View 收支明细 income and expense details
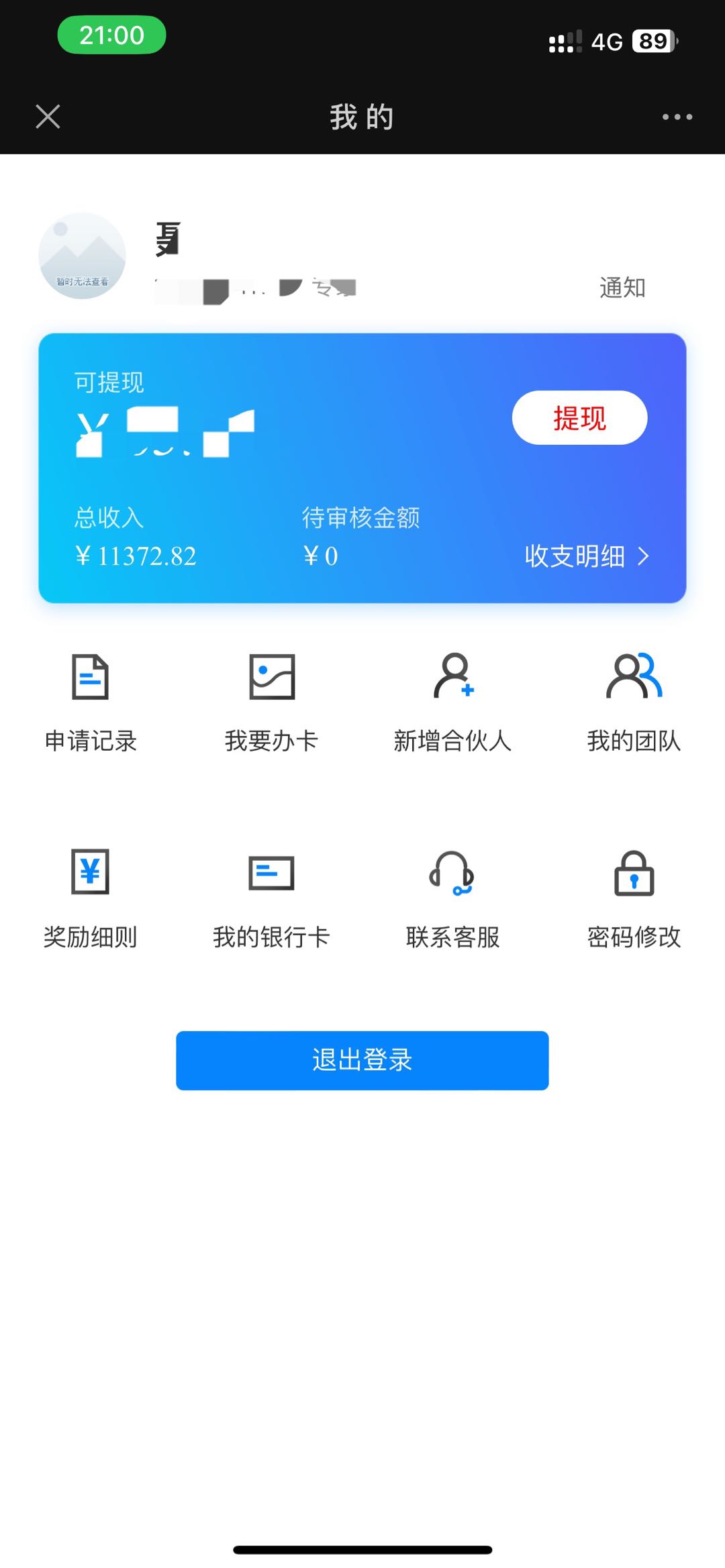The height and width of the screenshot is (1568, 725). (x=586, y=556)
